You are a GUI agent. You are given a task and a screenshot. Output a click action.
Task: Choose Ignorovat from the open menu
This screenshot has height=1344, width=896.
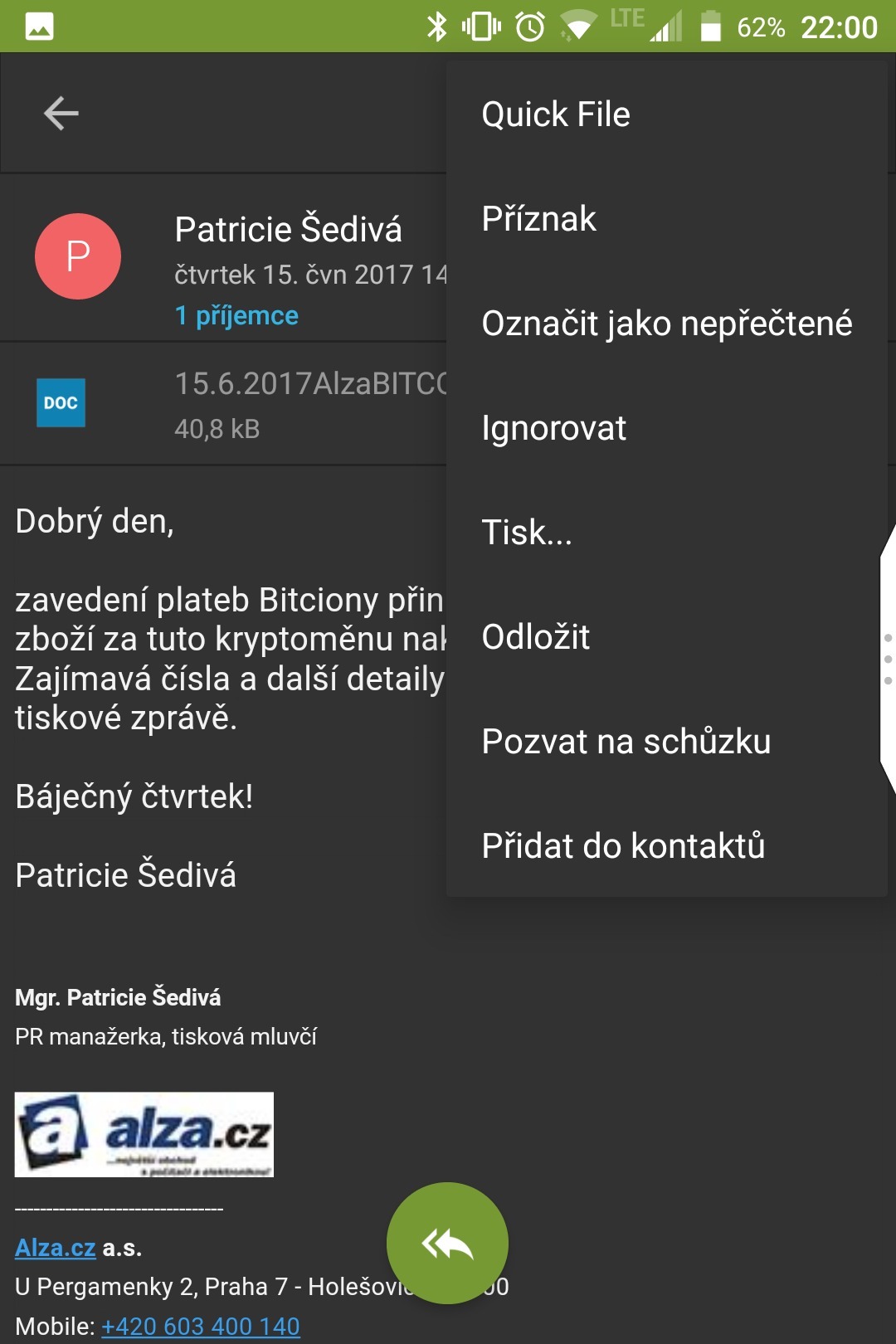click(555, 427)
